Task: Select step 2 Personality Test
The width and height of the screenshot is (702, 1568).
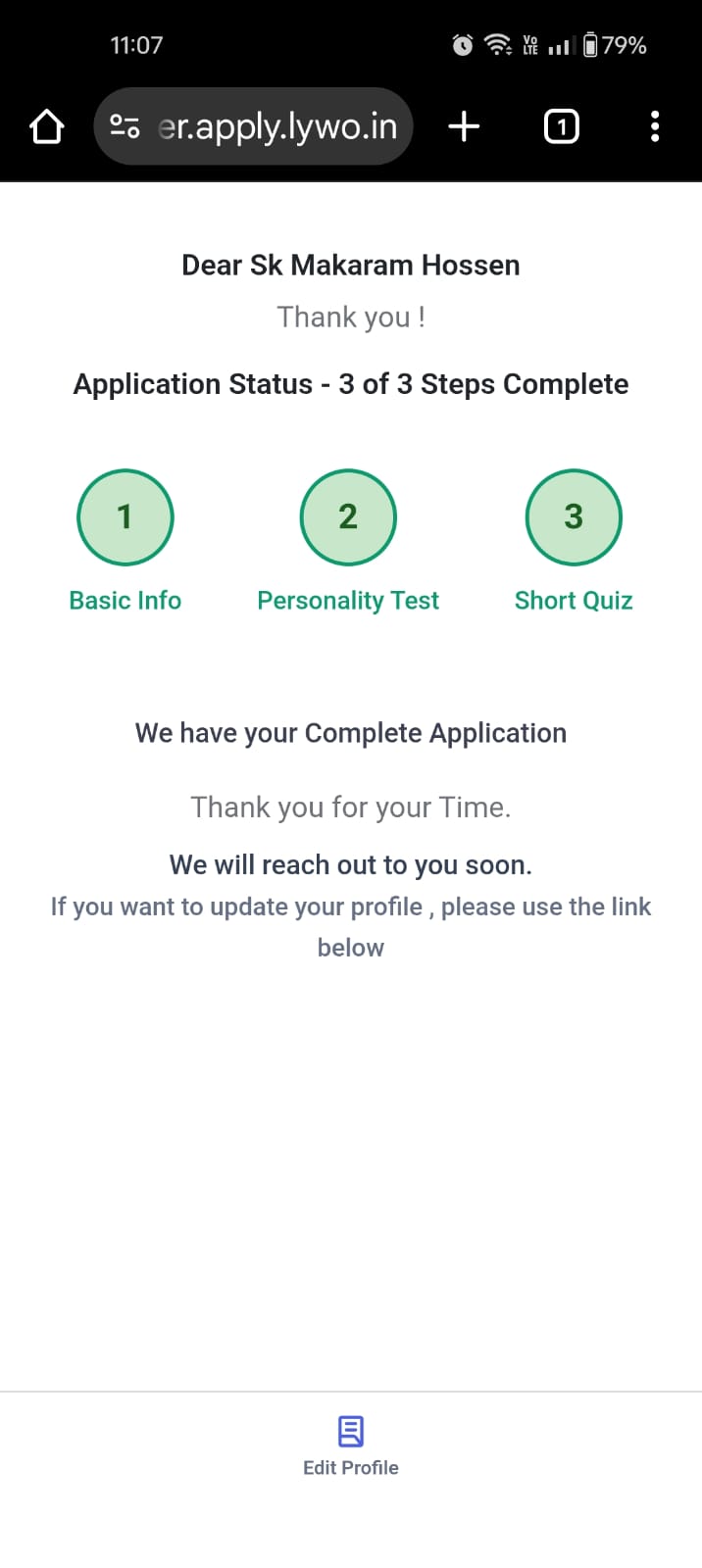Action: click(x=348, y=517)
